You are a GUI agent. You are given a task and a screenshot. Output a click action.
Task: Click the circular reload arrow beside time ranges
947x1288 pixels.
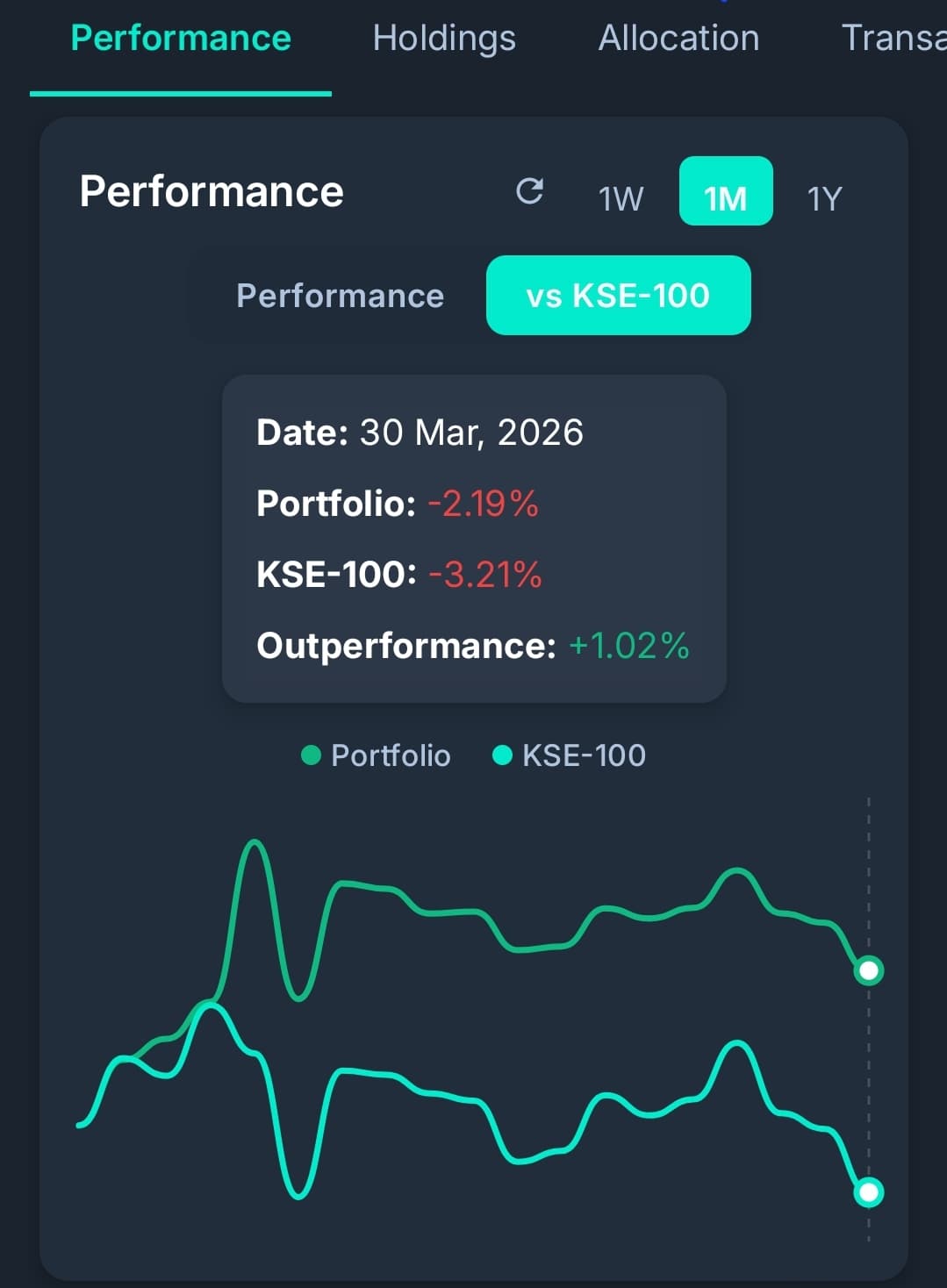point(531,191)
